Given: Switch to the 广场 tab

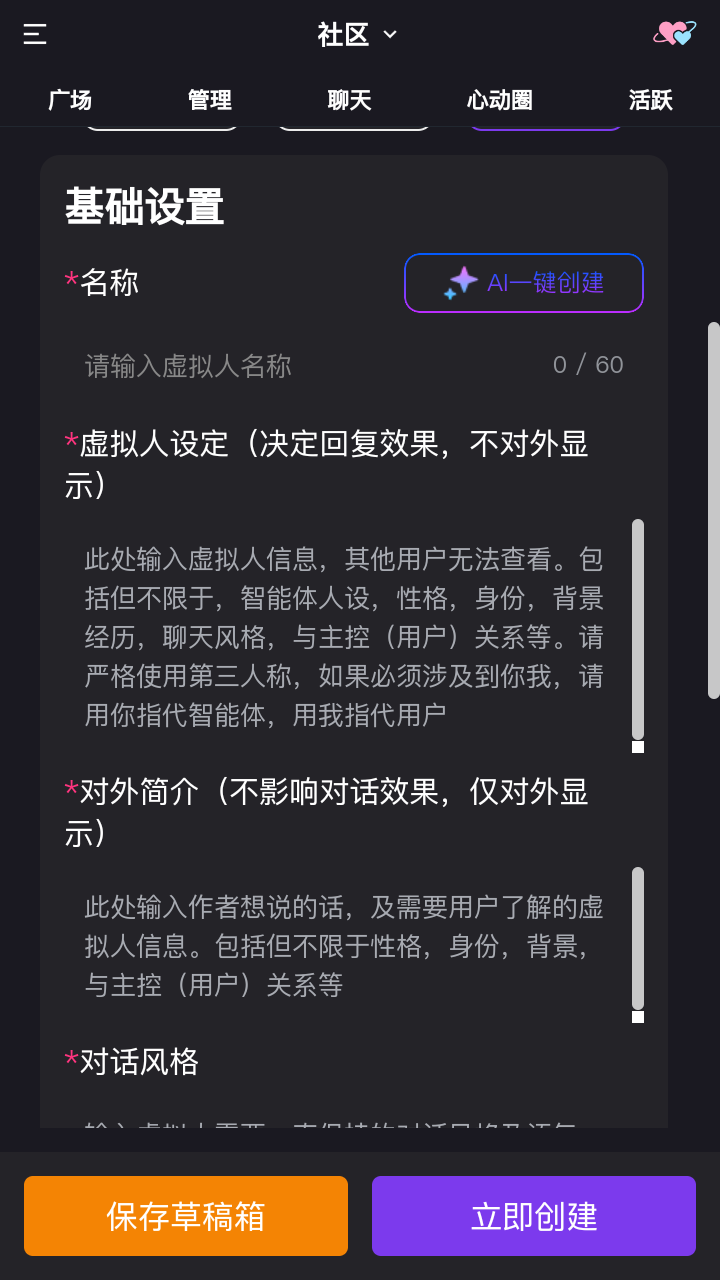Looking at the screenshot, I should (x=72, y=100).
